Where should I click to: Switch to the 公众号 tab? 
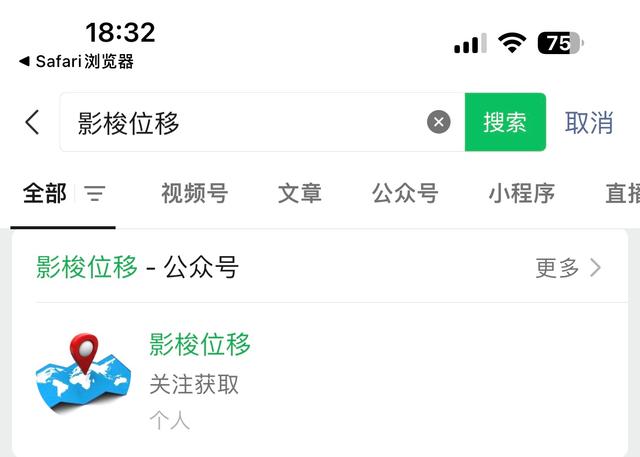pyautogui.click(x=405, y=193)
